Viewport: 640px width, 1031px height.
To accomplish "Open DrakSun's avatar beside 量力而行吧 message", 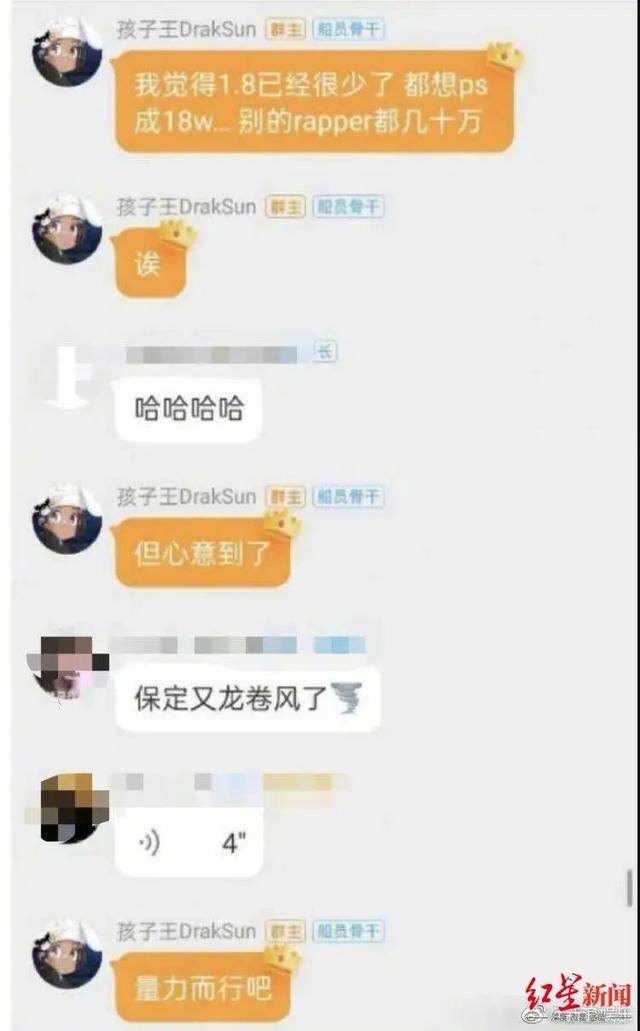I will pos(67,953).
